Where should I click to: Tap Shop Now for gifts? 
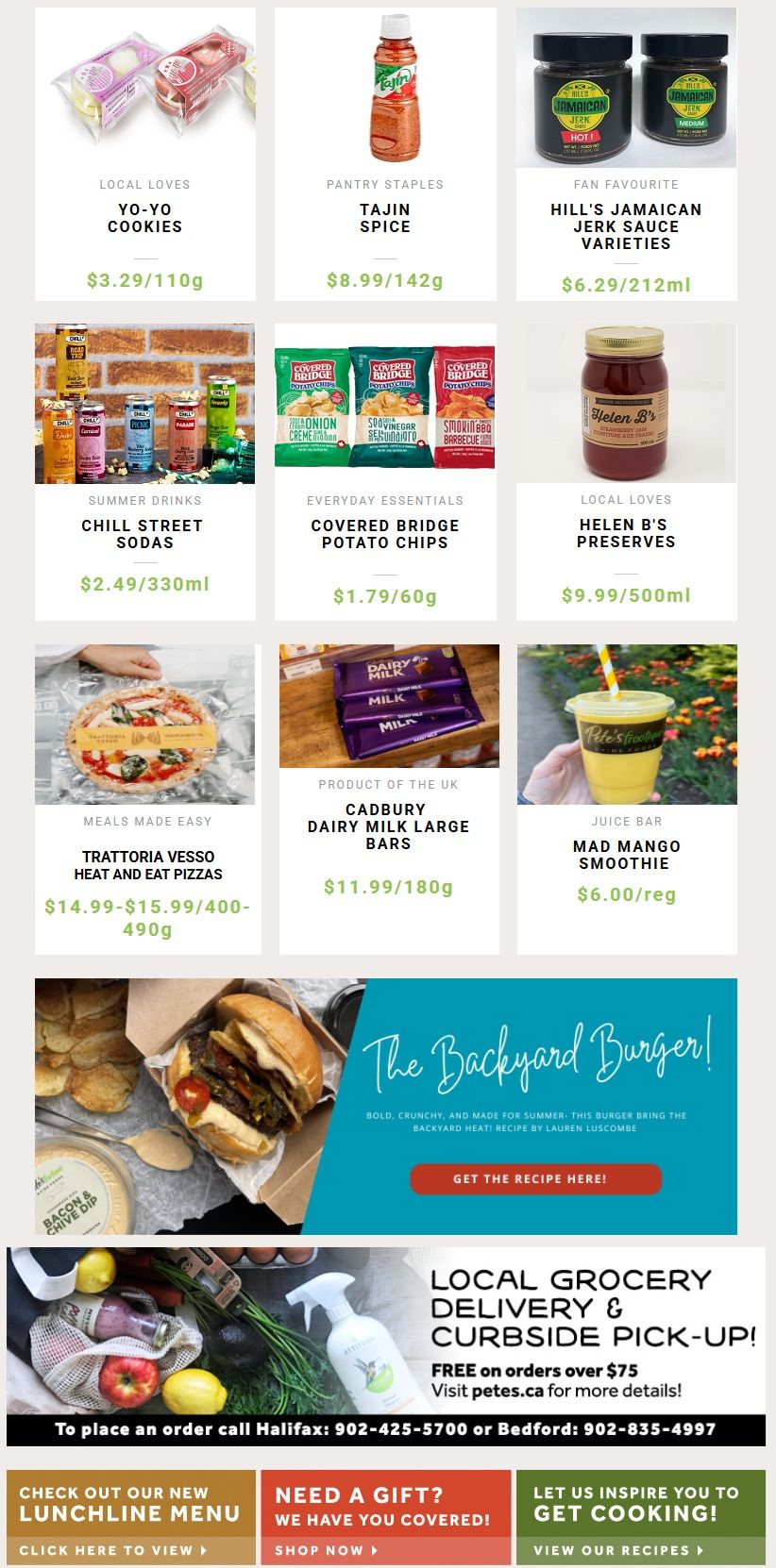tap(326, 1550)
